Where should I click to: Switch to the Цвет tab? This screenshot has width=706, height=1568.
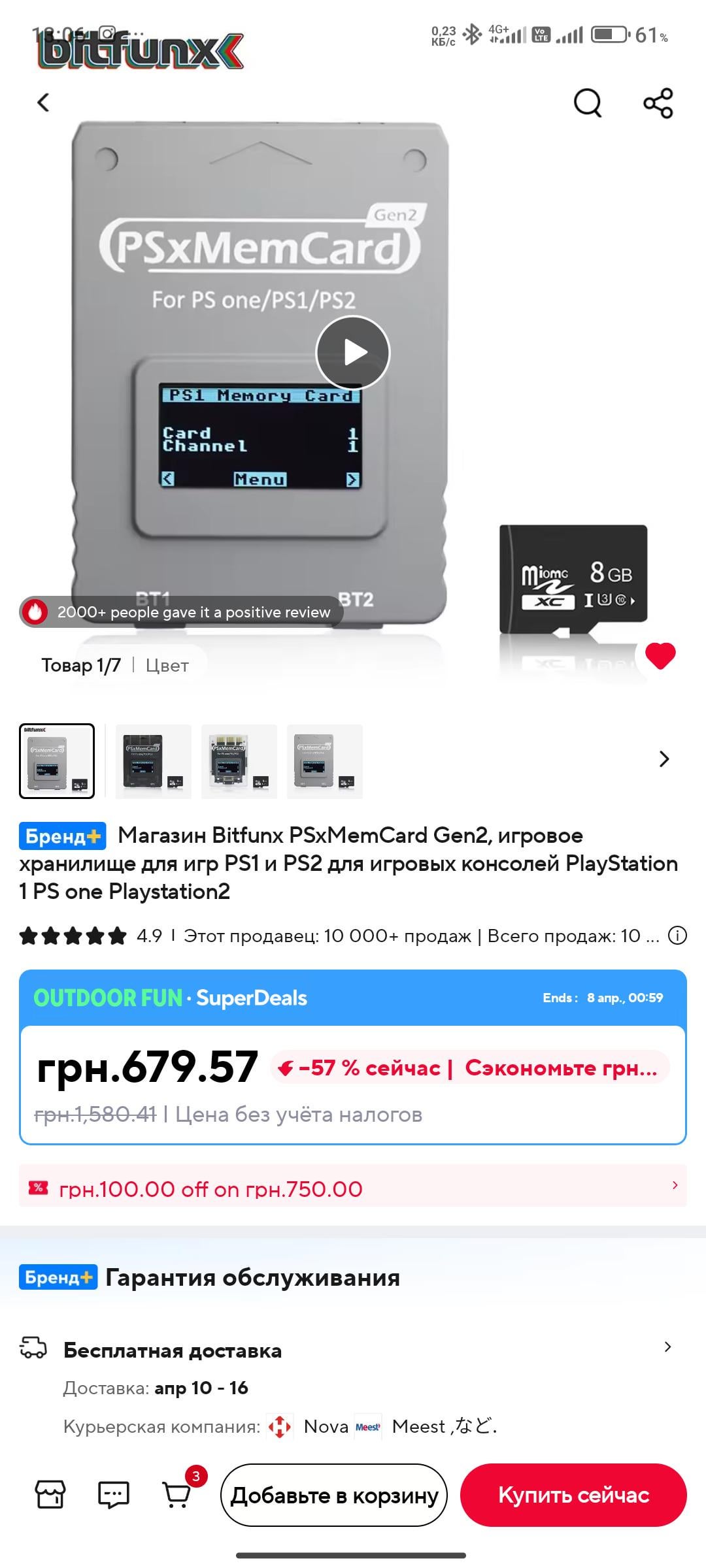point(167,666)
